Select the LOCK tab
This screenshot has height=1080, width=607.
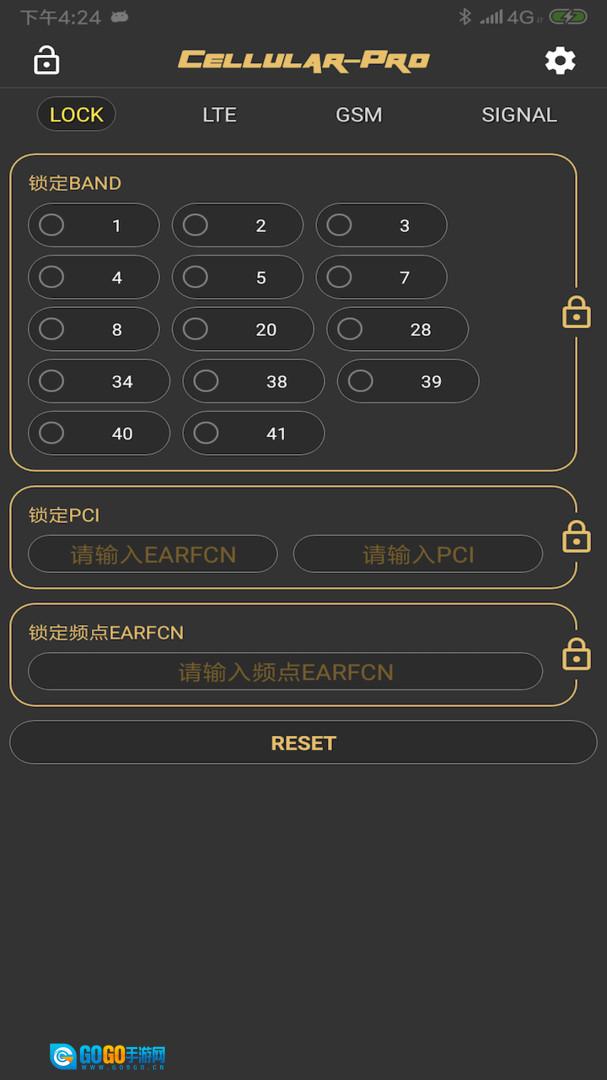(x=76, y=114)
